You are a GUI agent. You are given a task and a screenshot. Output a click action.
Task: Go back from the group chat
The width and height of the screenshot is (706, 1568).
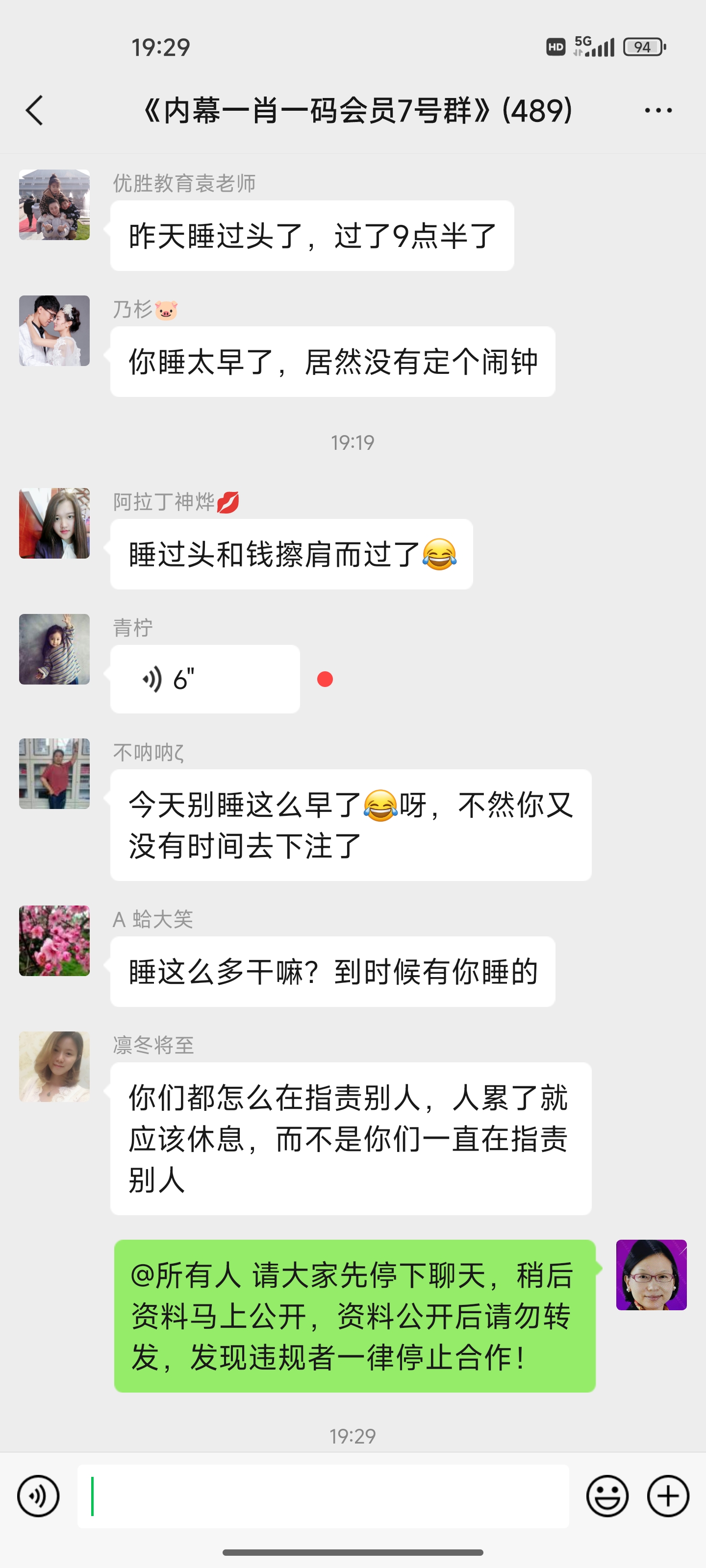pos(35,110)
